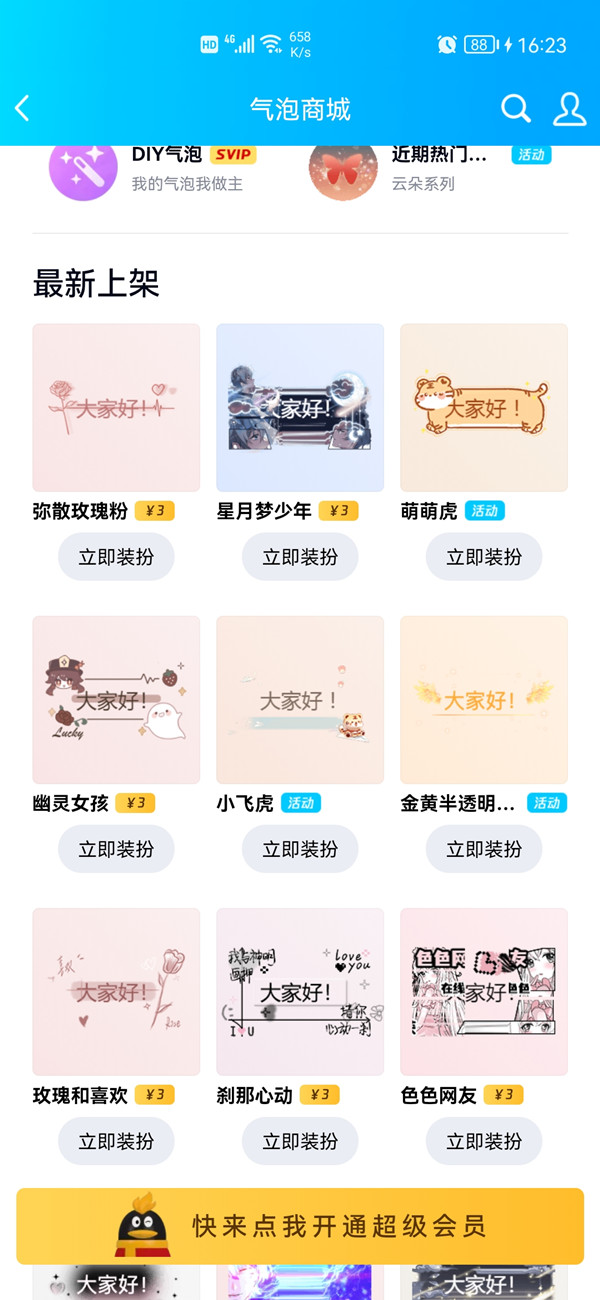600x1300 pixels.
Task: View the 萌萌虎 bubble preview
Action: tap(484, 407)
